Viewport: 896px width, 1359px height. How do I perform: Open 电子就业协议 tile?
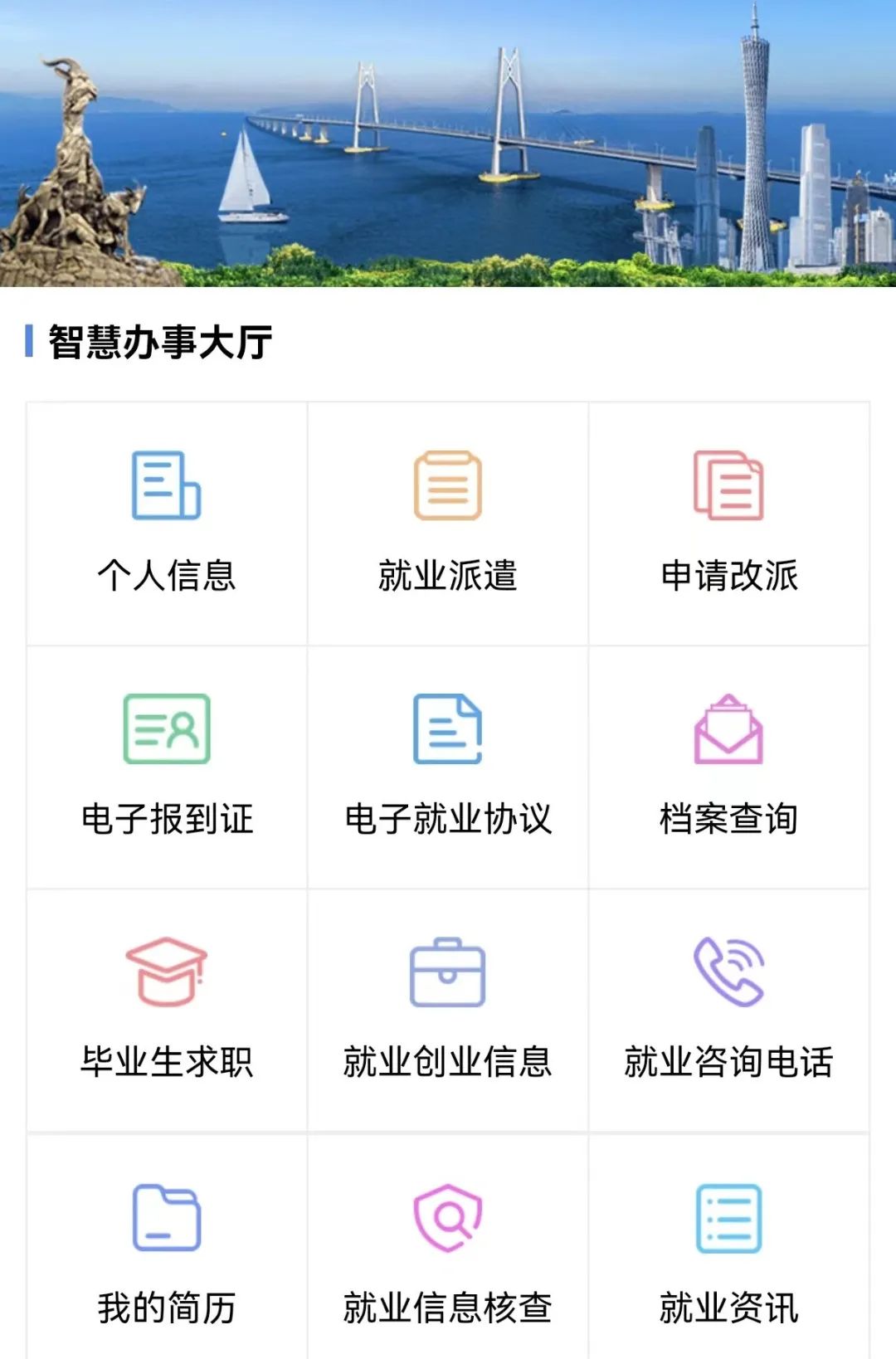pos(448,767)
